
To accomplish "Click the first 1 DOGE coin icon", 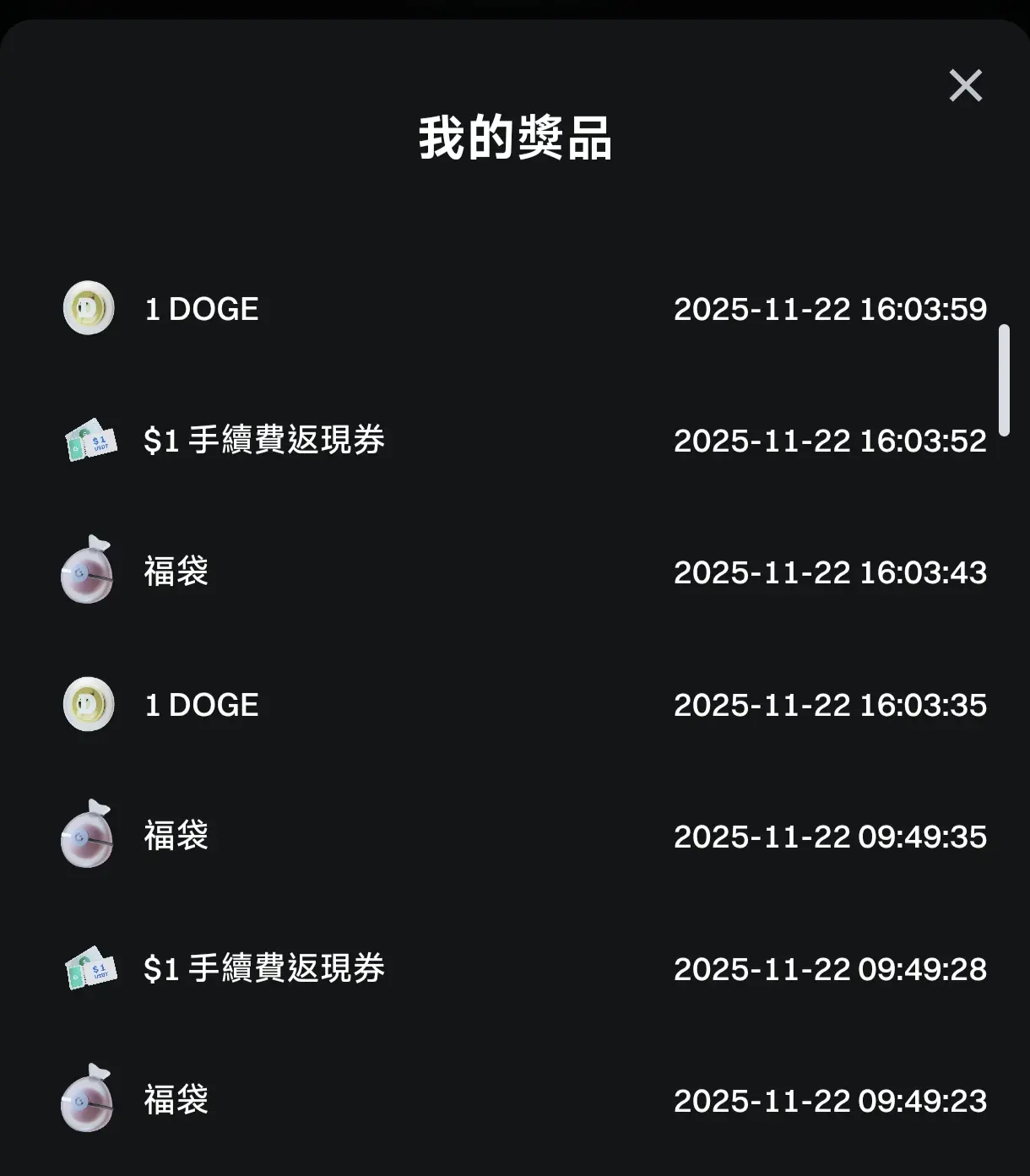I will pyautogui.click(x=87, y=309).
